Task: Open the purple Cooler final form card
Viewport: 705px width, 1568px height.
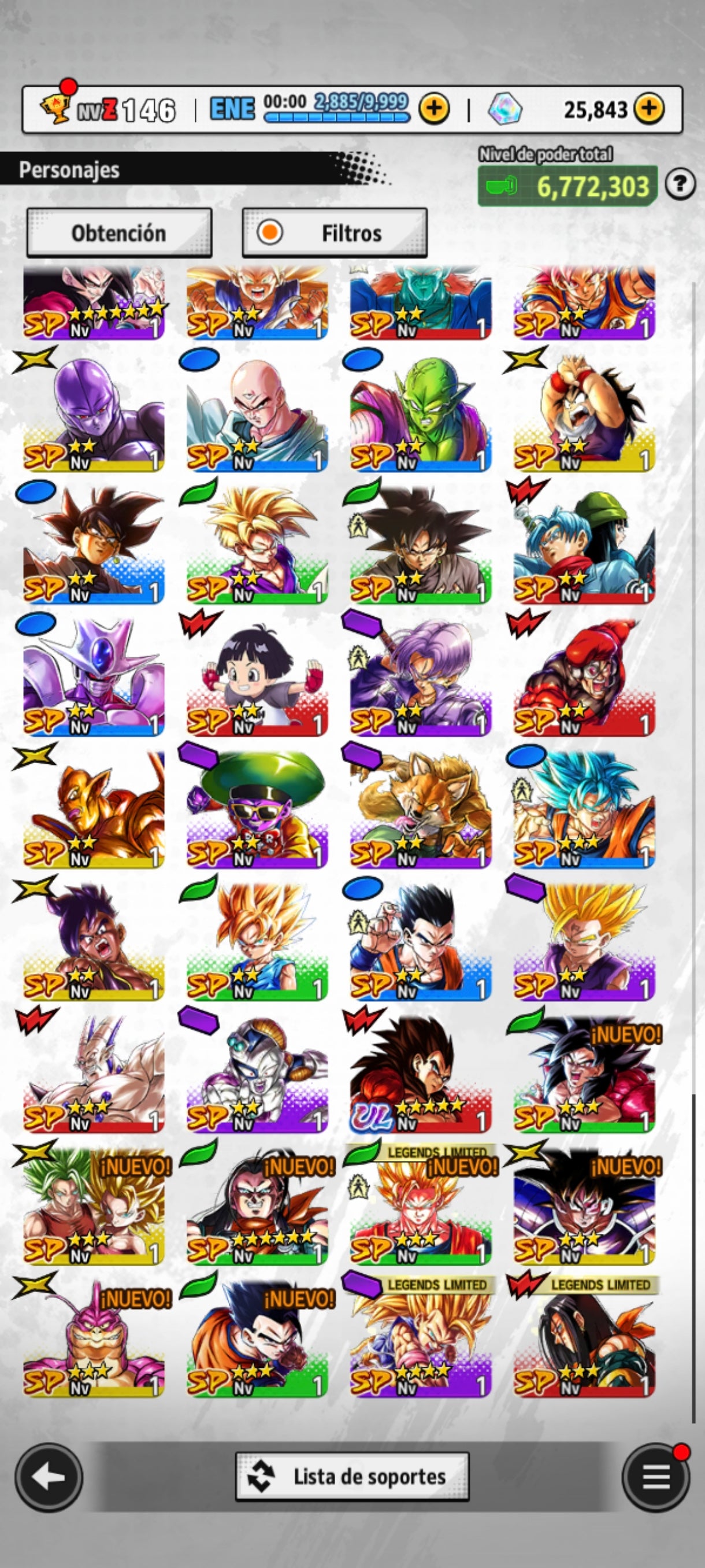Action: point(94,679)
